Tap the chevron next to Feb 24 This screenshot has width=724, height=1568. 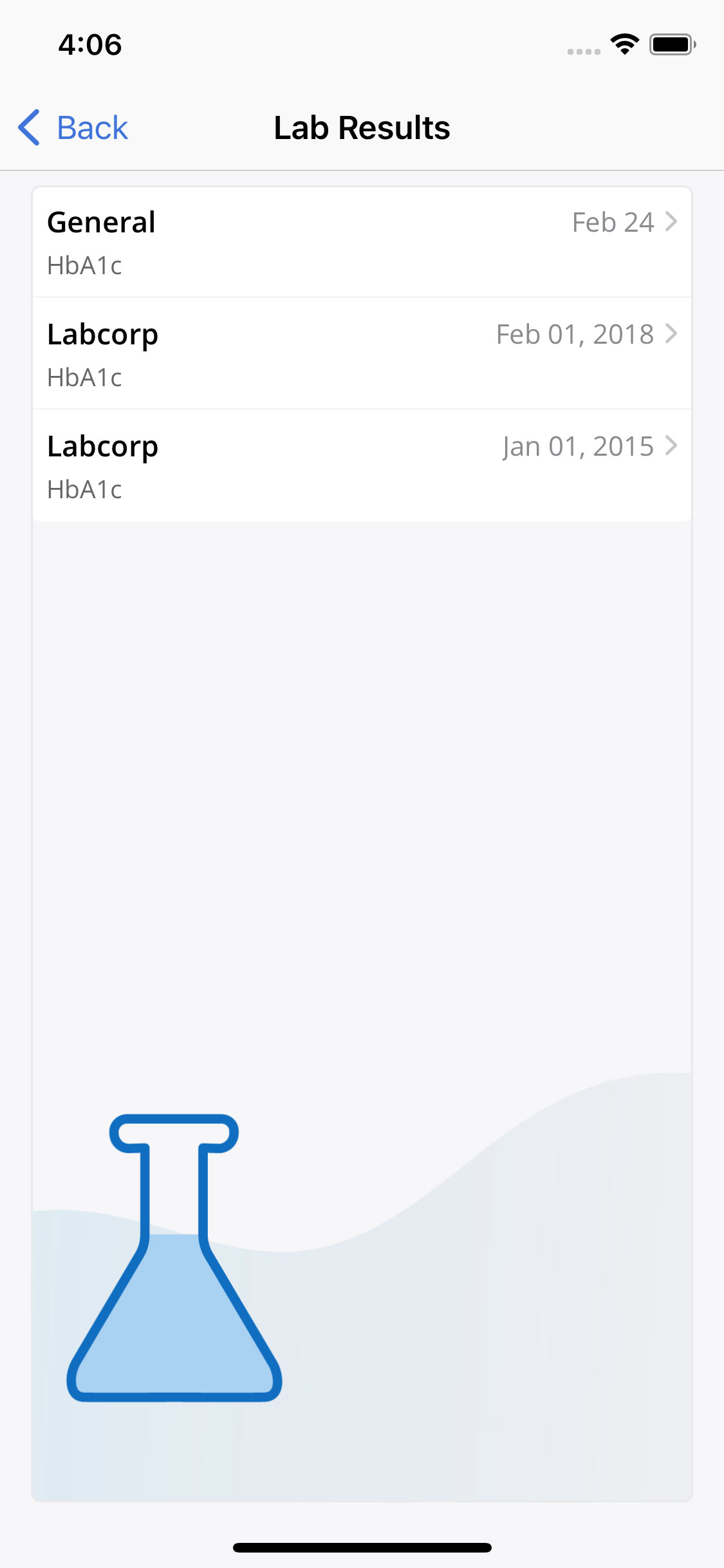tap(672, 221)
